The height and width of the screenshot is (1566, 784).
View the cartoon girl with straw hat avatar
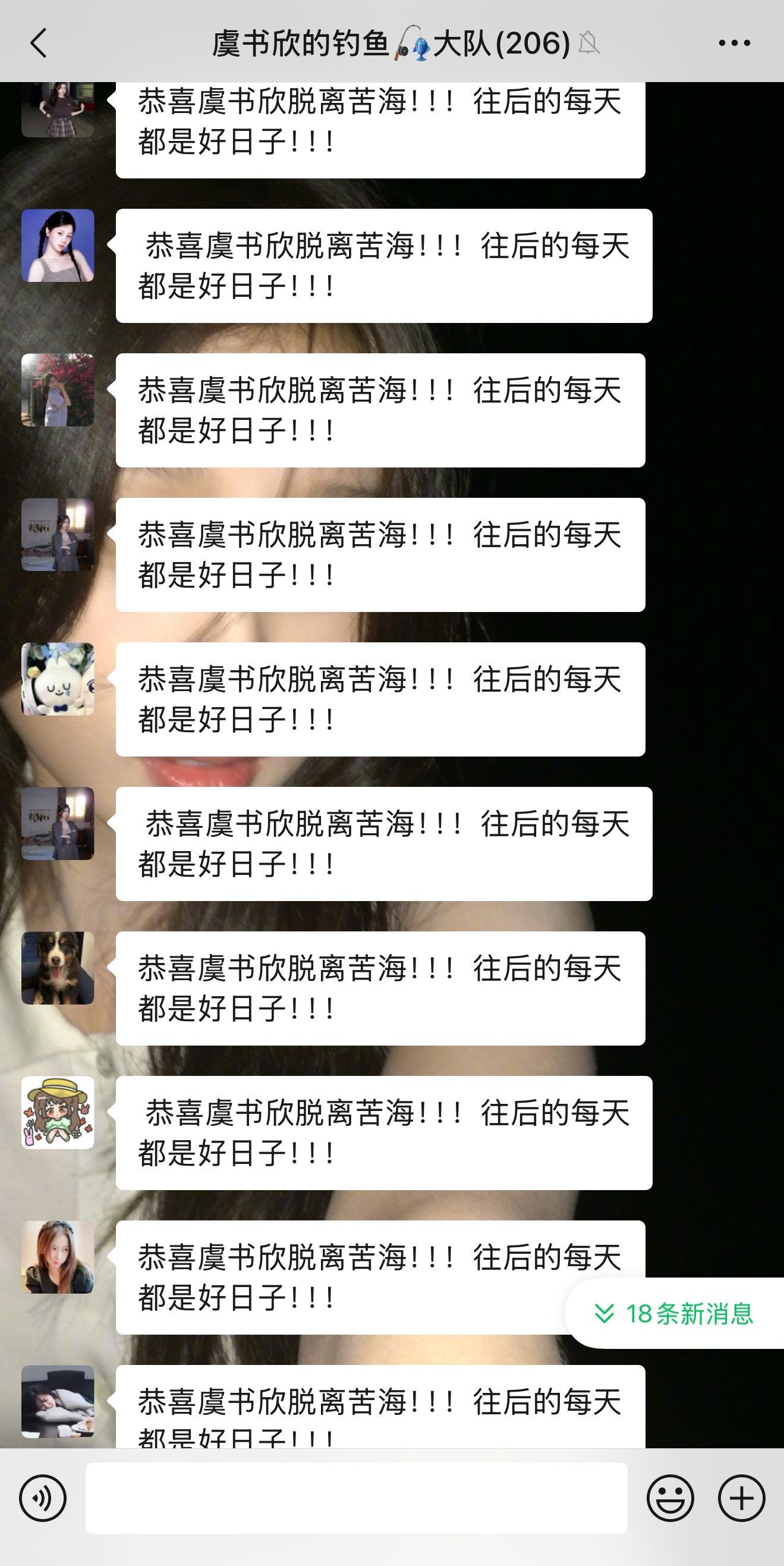58,1112
